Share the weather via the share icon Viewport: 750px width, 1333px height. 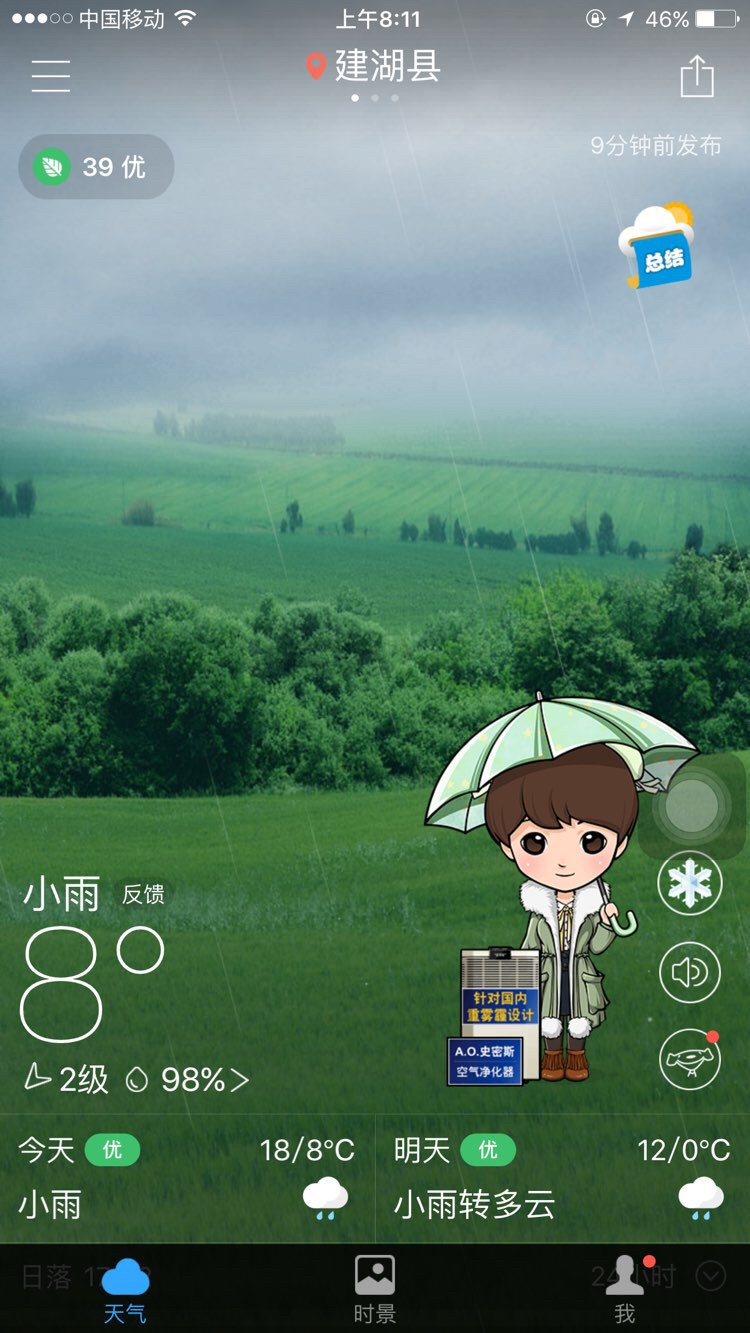(x=697, y=76)
